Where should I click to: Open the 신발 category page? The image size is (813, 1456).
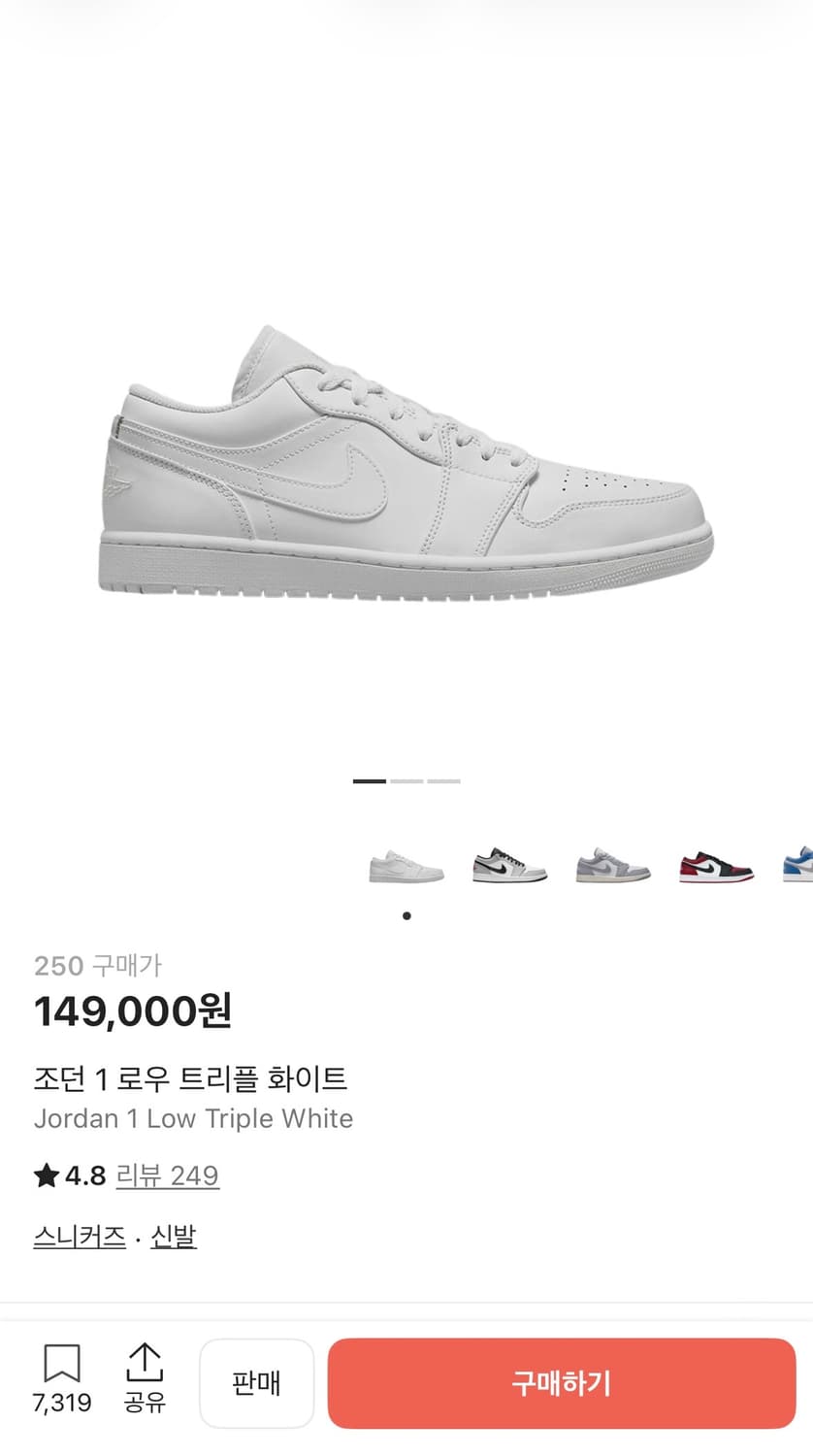click(x=175, y=1237)
